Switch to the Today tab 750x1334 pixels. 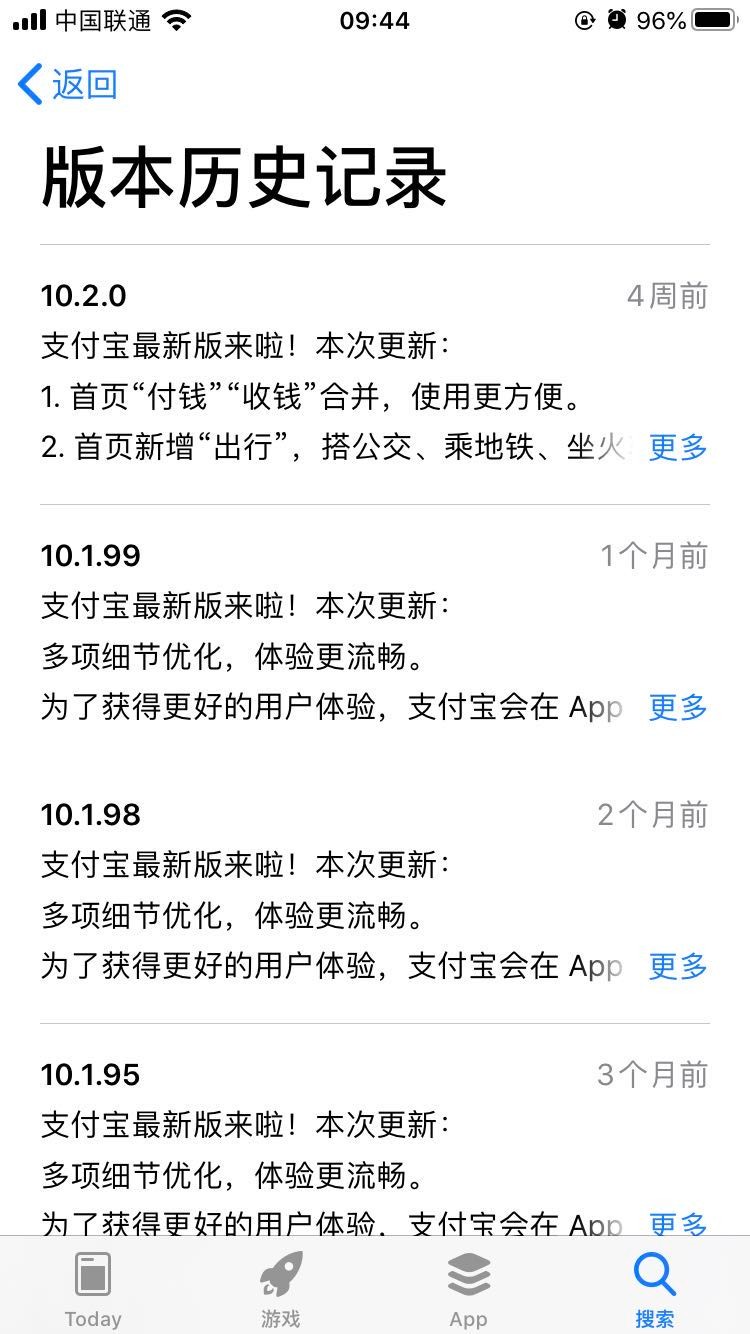(93, 1288)
